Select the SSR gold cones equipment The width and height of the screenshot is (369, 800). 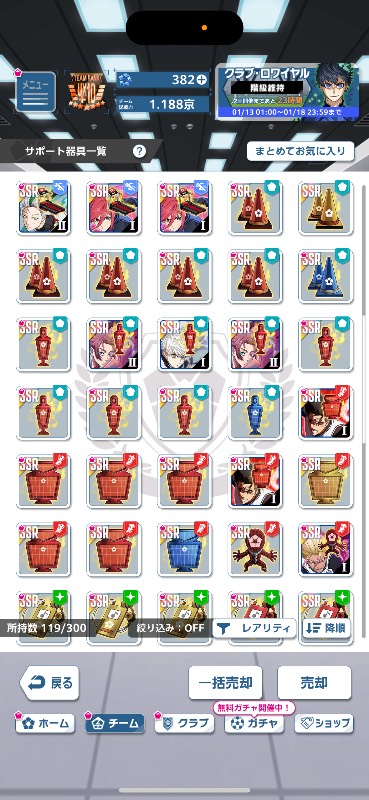click(x=326, y=207)
